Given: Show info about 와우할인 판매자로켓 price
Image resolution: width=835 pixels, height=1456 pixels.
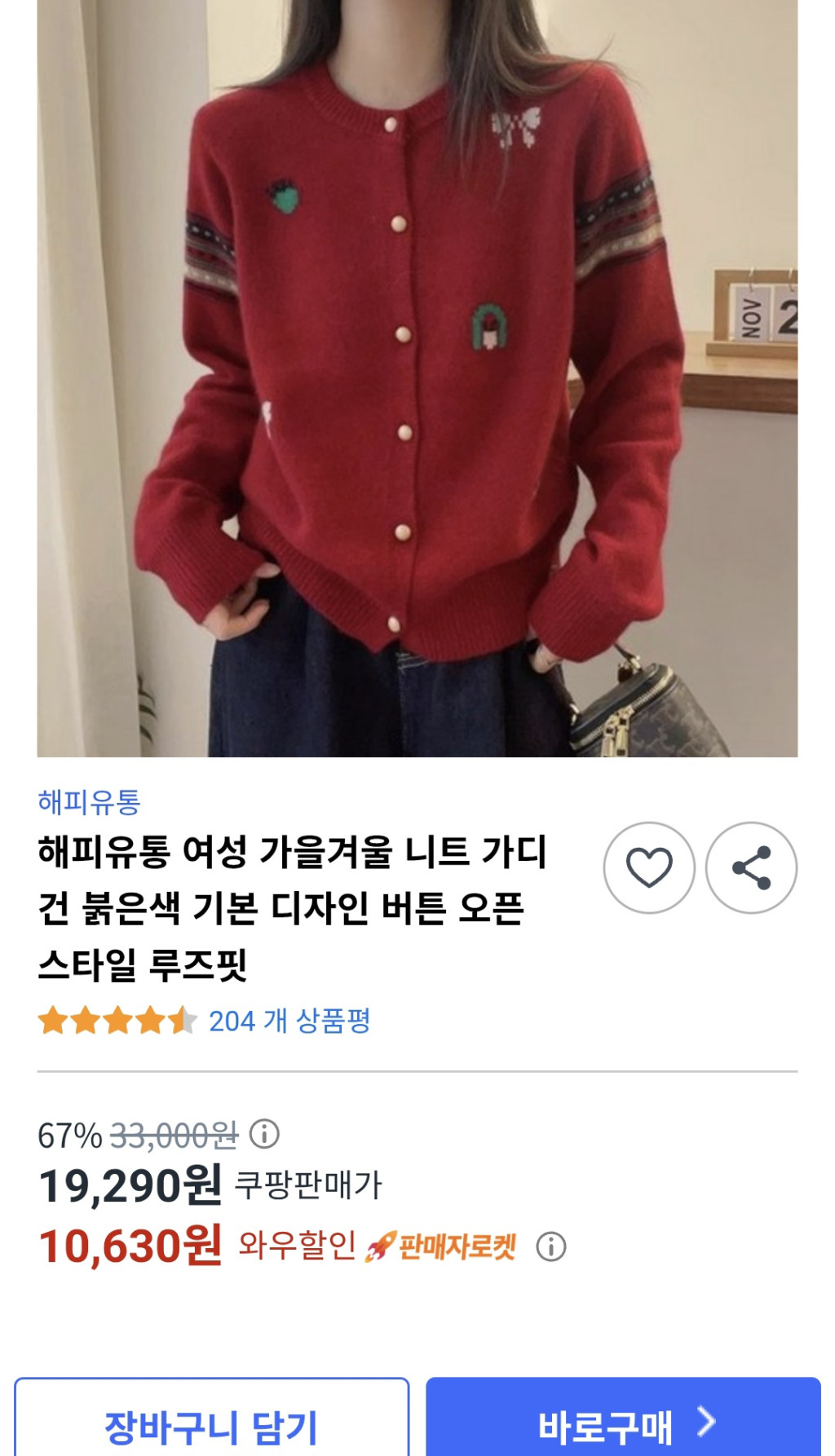Looking at the screenshot, I should (x=551, y=1246).
